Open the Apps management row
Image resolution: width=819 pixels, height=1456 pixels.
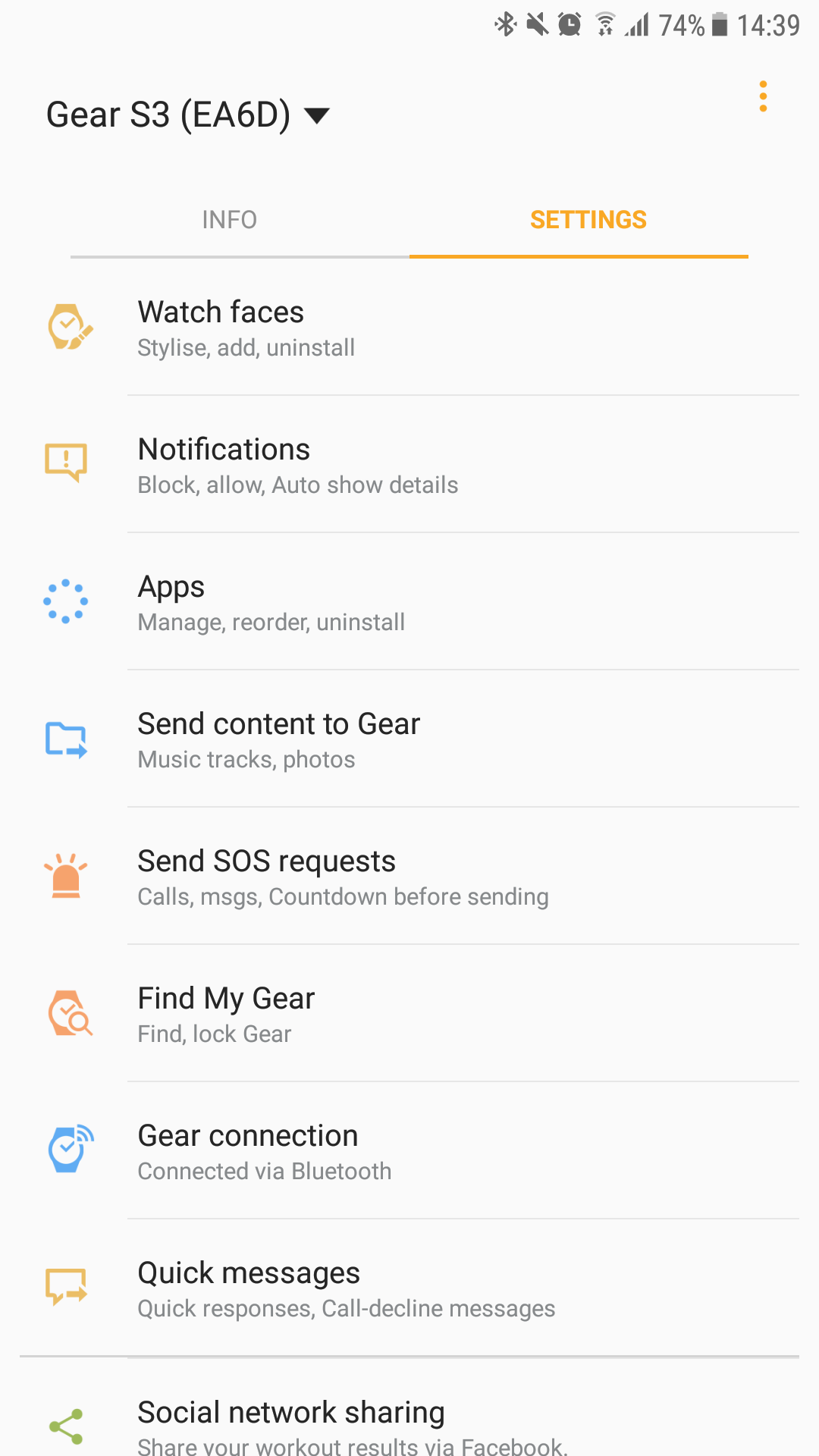[409, 602]
